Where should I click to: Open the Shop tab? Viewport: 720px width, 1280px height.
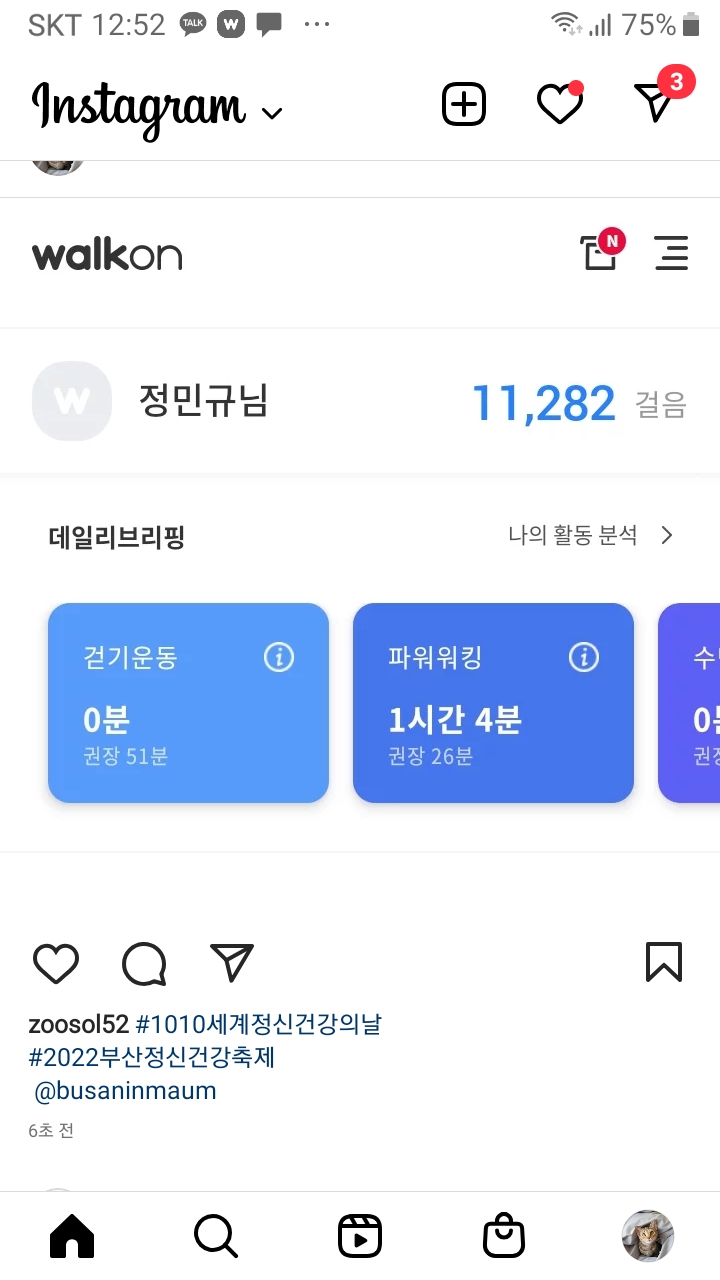click(x=503, y=1237)
